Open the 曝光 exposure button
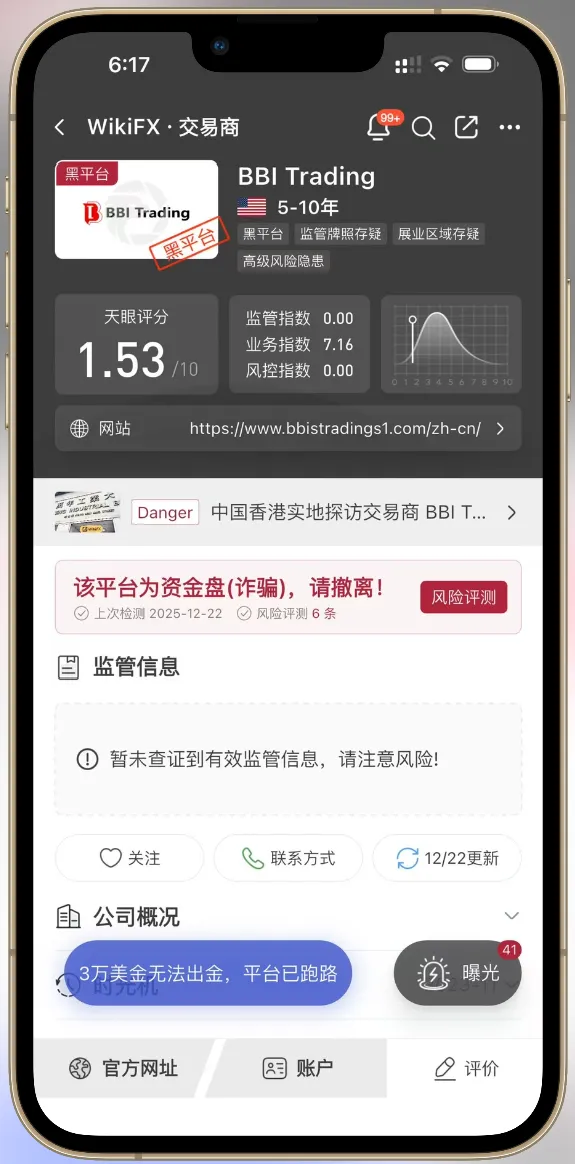The image size is (575, 1164). (458, 973)
